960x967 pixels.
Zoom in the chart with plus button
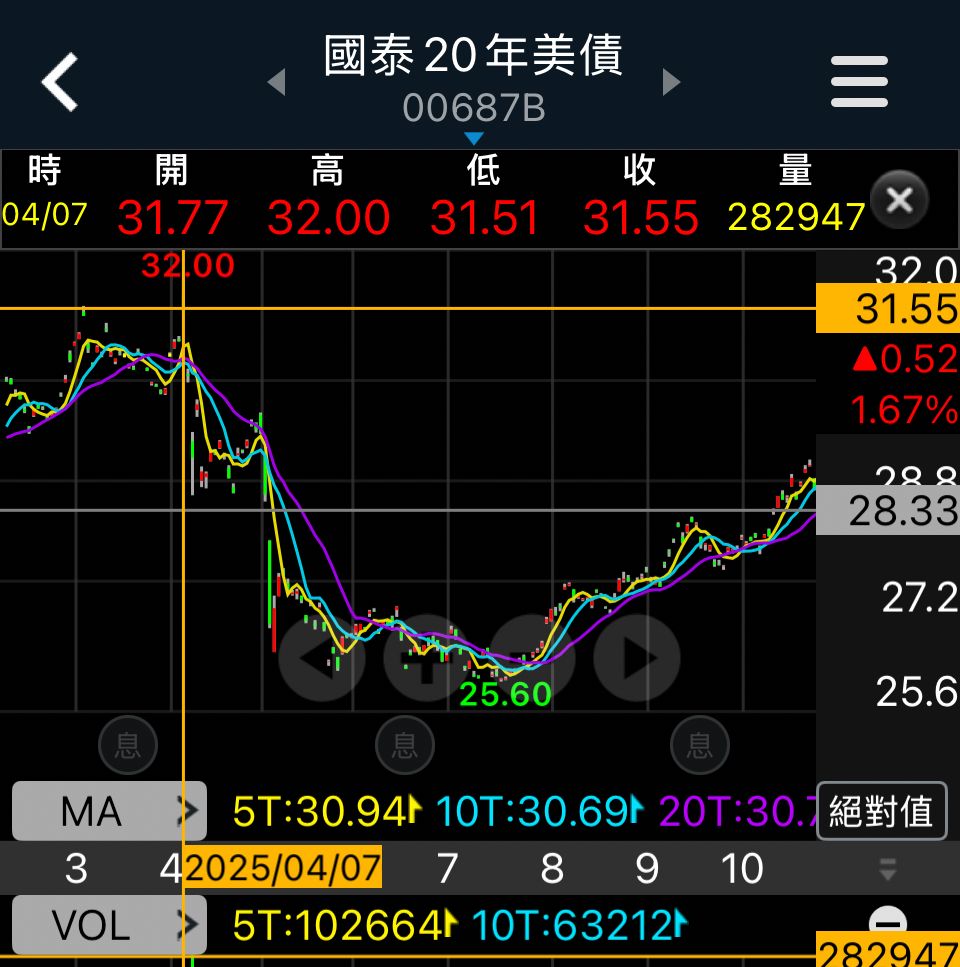[427, 658]
